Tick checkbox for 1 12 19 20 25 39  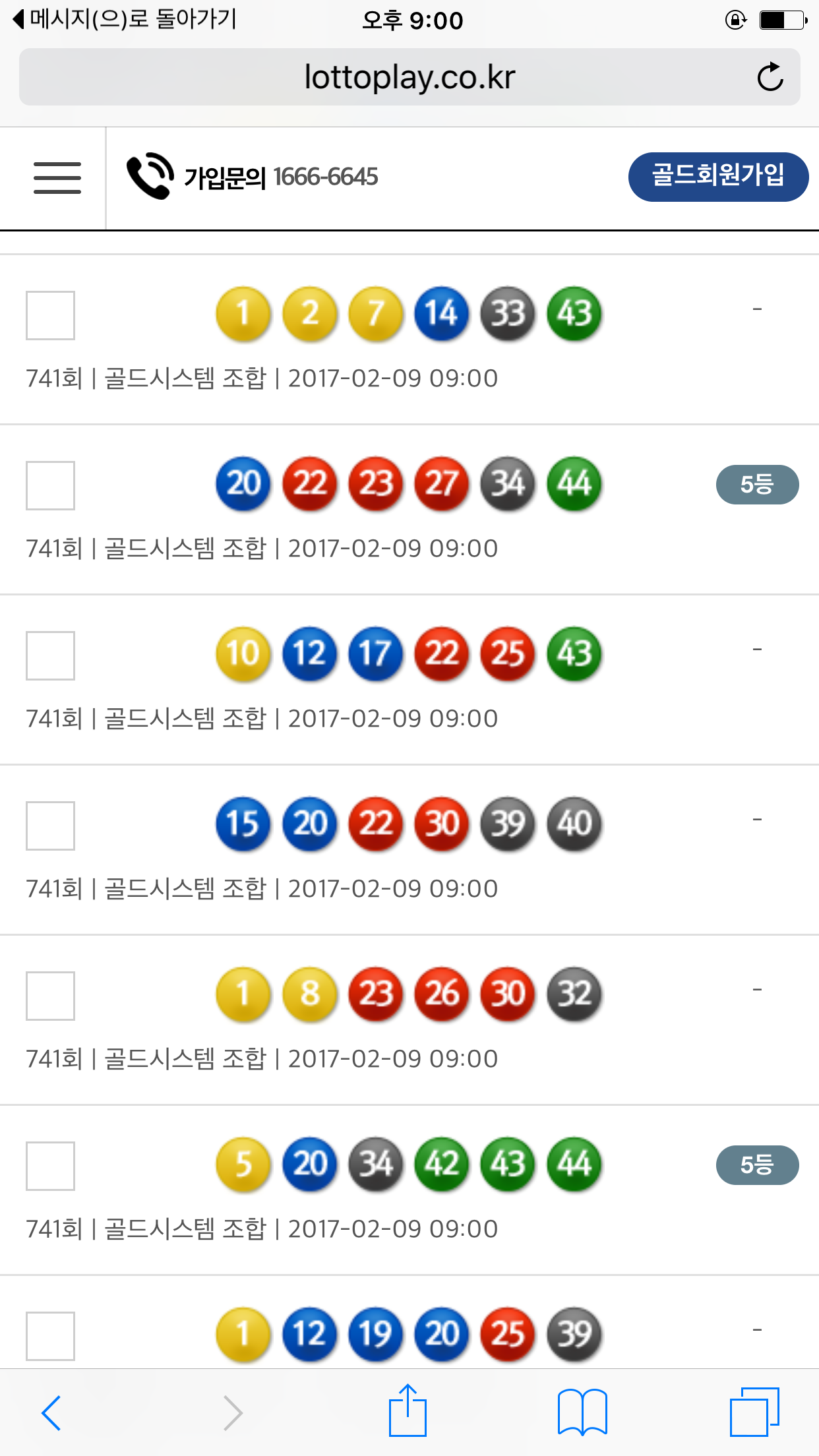tap(50, 1336)
